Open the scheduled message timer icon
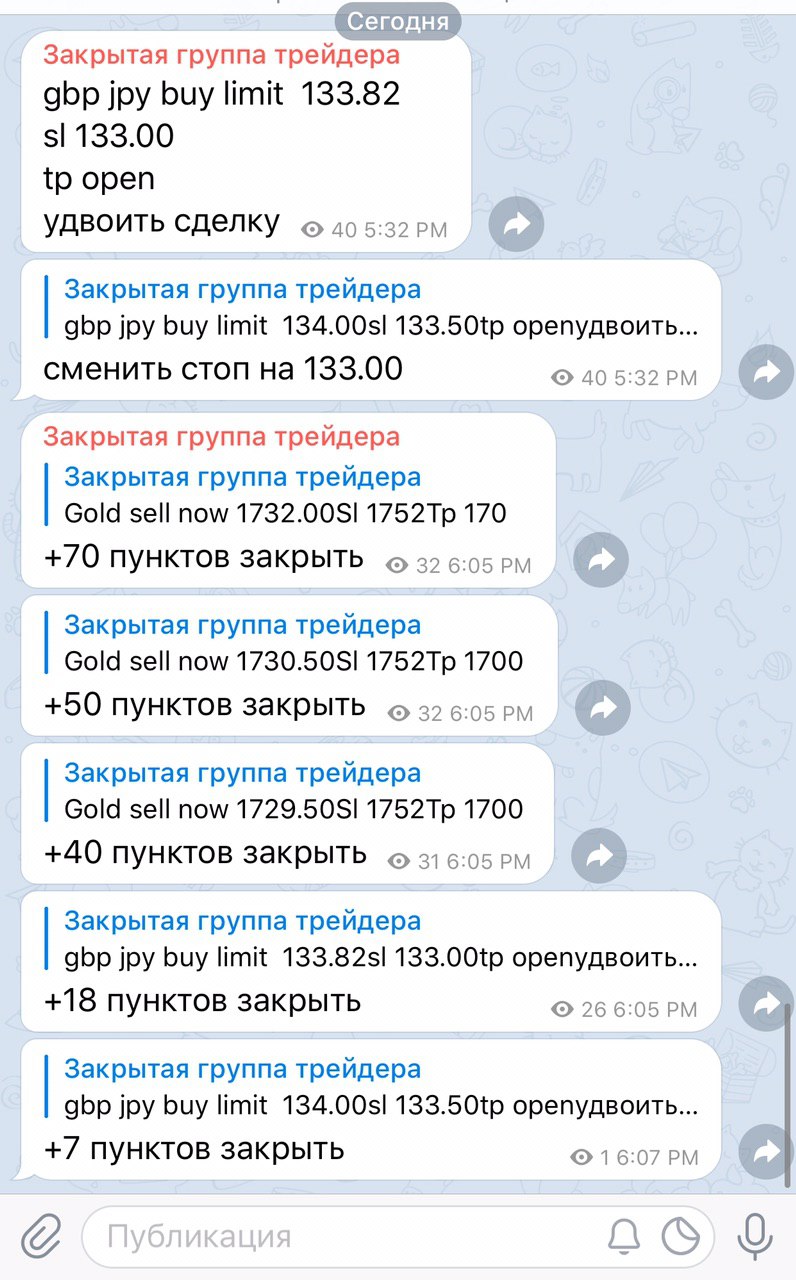This screenshot has width=796, height=1280. [x=681, y=1237]
